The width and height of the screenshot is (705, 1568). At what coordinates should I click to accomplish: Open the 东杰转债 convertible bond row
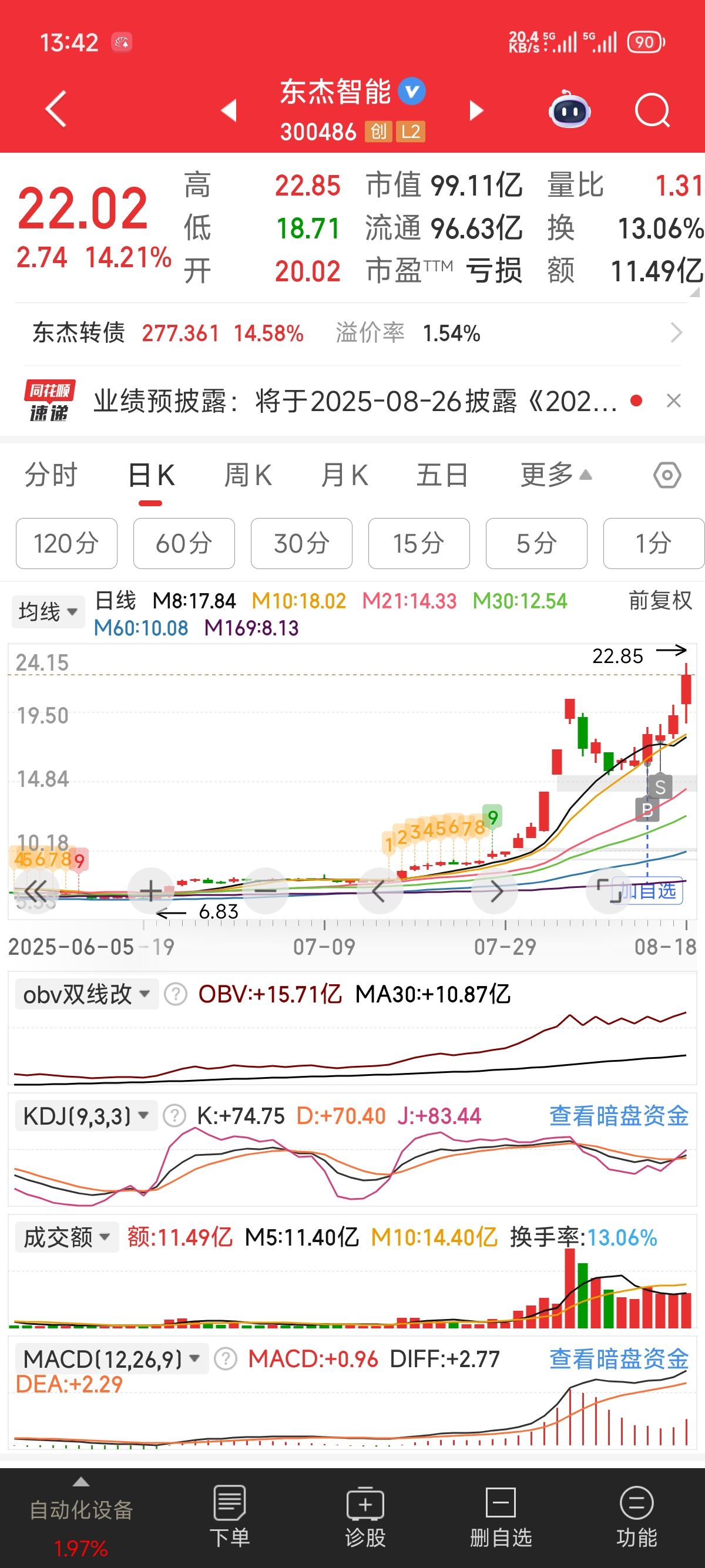(x=352, y=333)
